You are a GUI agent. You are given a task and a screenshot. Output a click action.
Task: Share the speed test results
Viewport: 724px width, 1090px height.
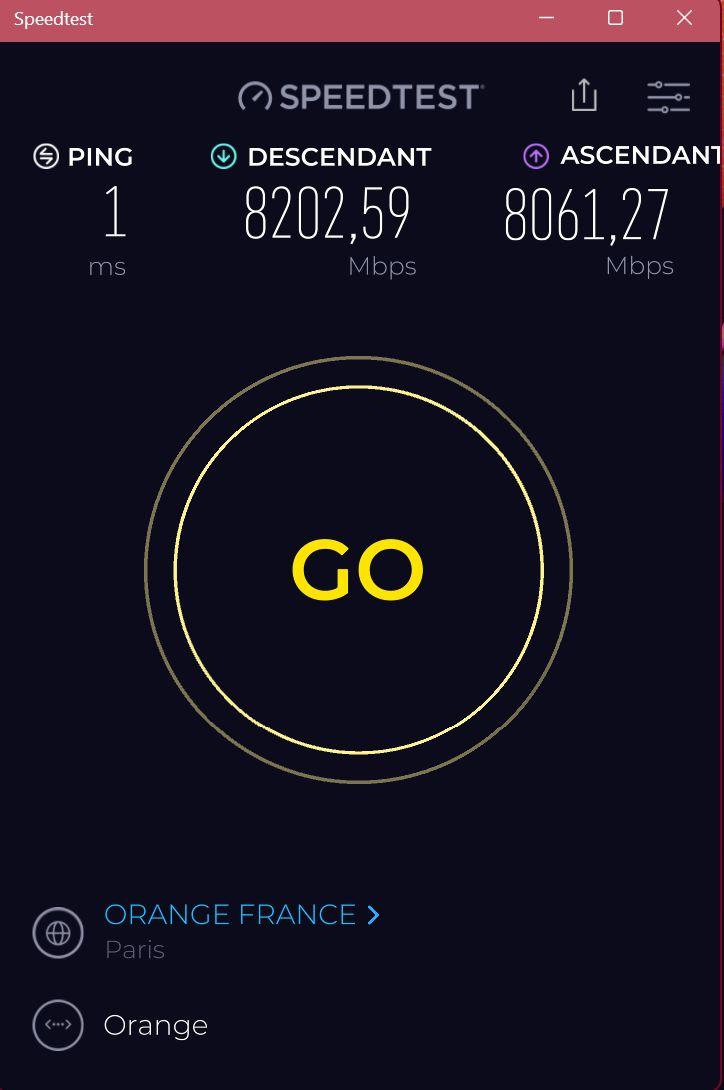click(584, 95)
